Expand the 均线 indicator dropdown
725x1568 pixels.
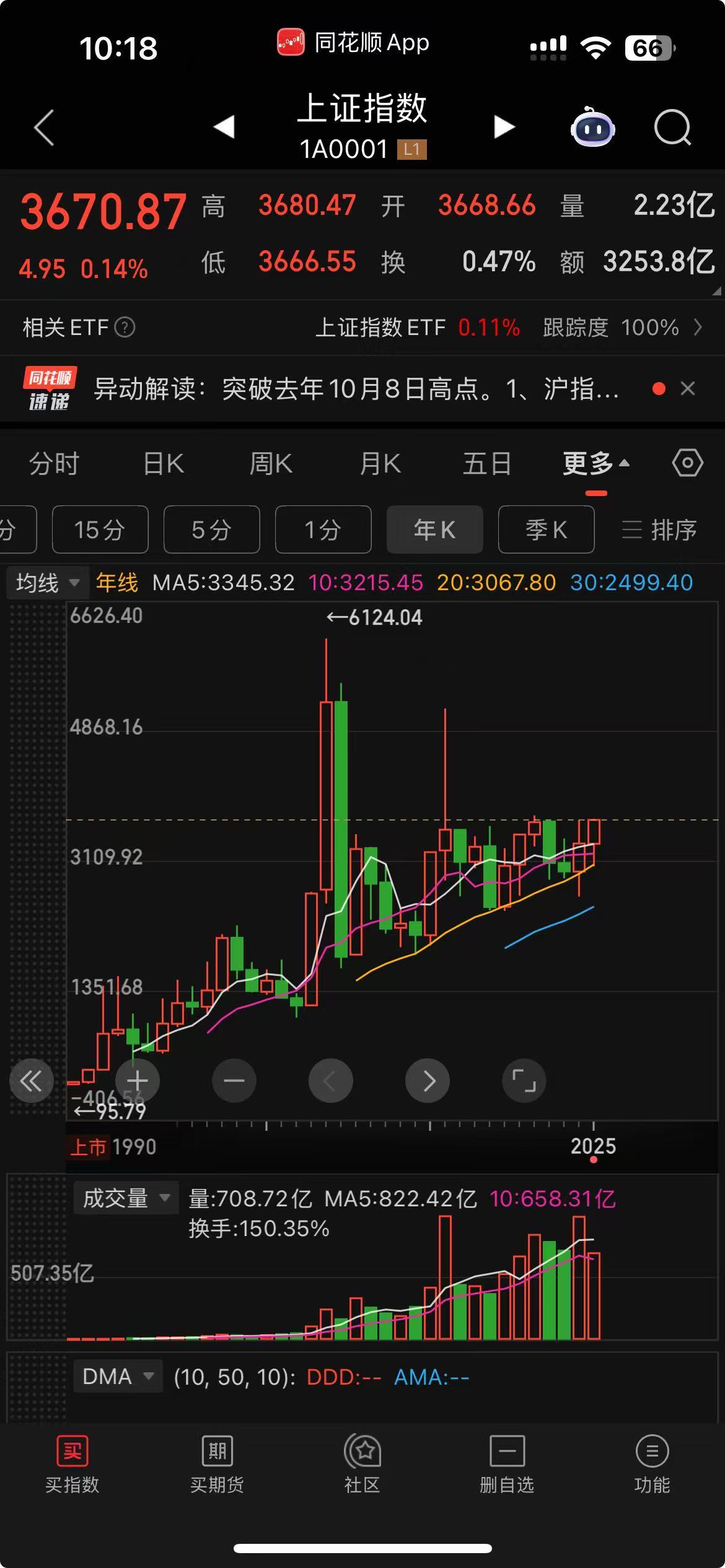[48, 583]
